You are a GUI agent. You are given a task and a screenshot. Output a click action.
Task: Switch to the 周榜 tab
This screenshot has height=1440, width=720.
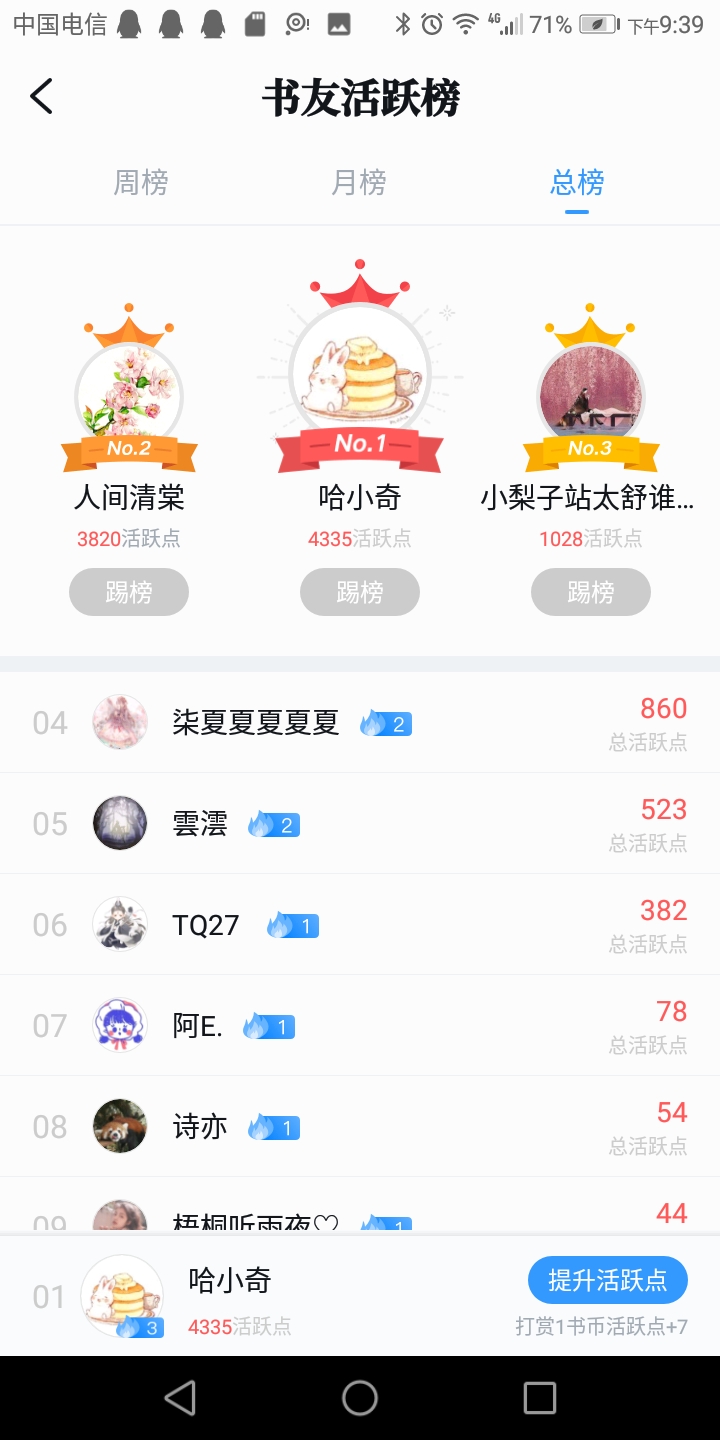pos(141,183)
